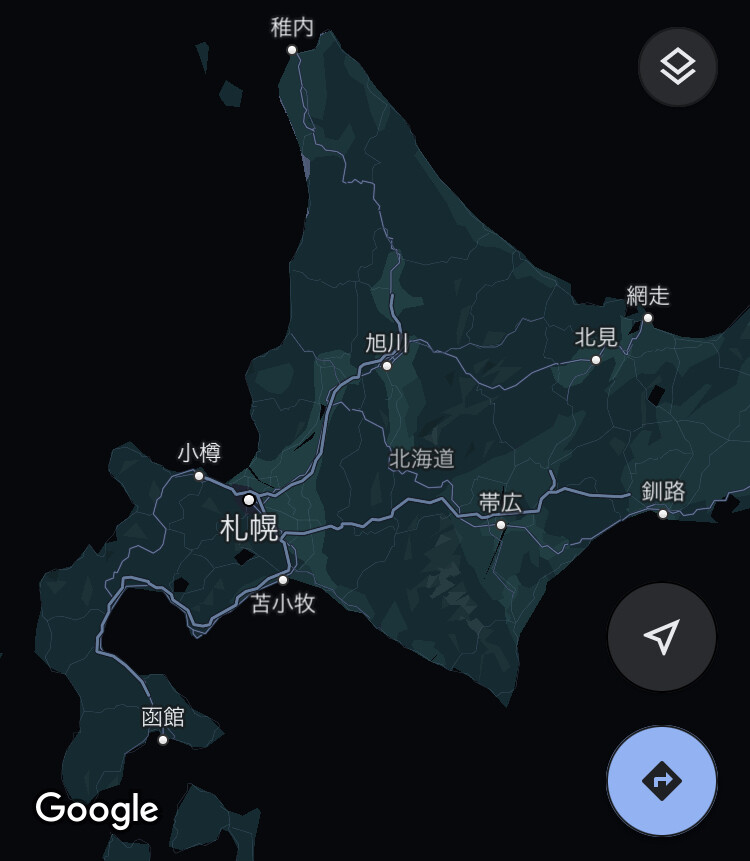Select the 帯広 city label
Image resolution: width=750 pixels, height=861 pixels.
point(501,502)
